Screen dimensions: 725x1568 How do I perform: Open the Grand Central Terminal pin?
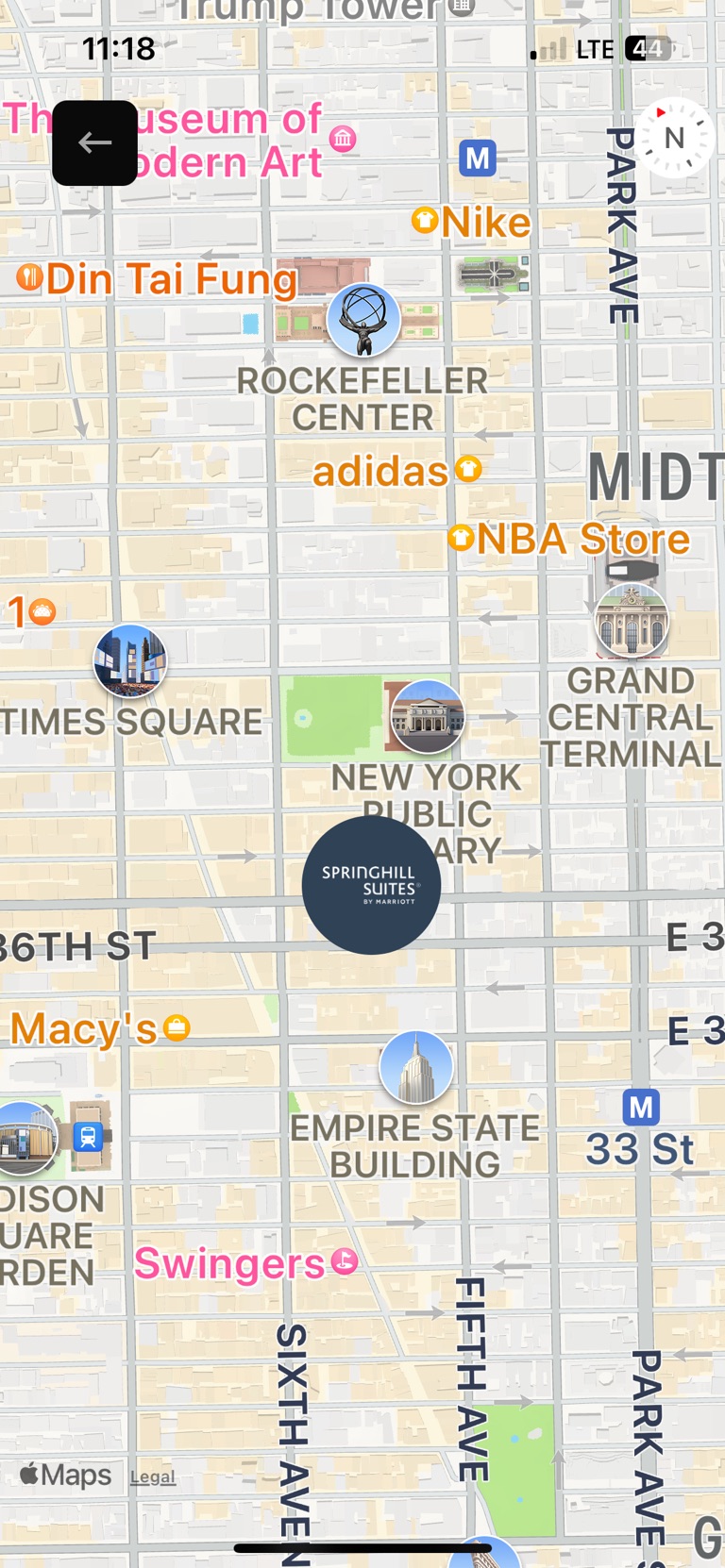click(632, 620)
